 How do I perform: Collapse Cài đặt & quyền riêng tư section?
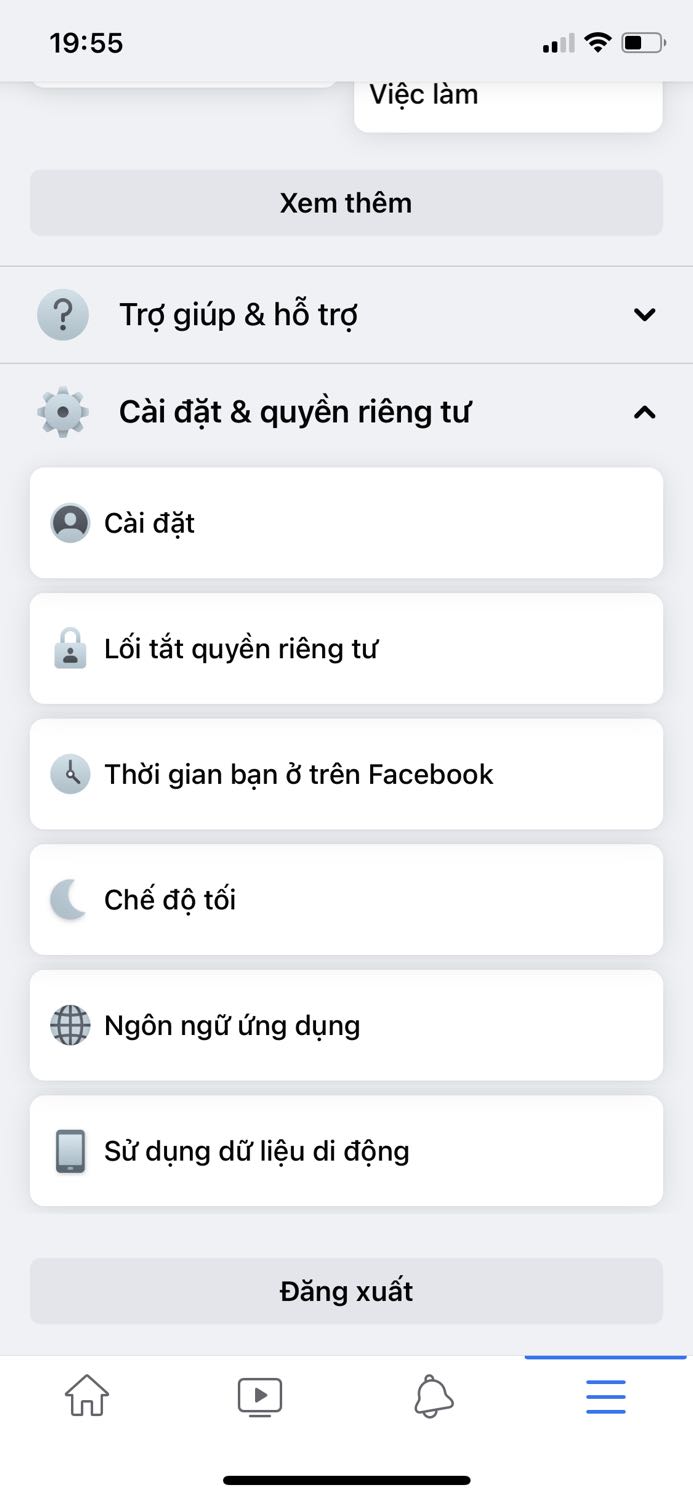pyautogui.click(x=346, y=412)
